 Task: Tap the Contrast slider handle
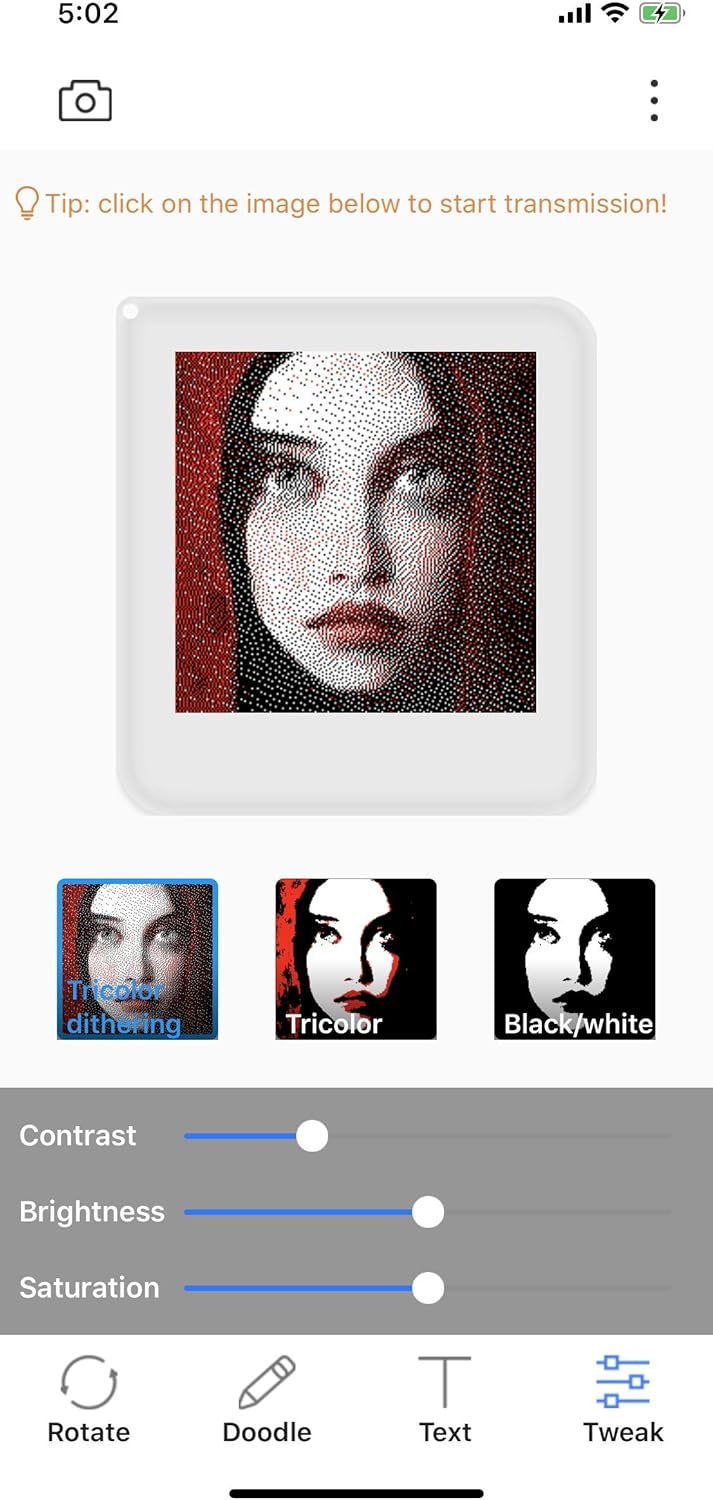click(x=312, y=1136)
